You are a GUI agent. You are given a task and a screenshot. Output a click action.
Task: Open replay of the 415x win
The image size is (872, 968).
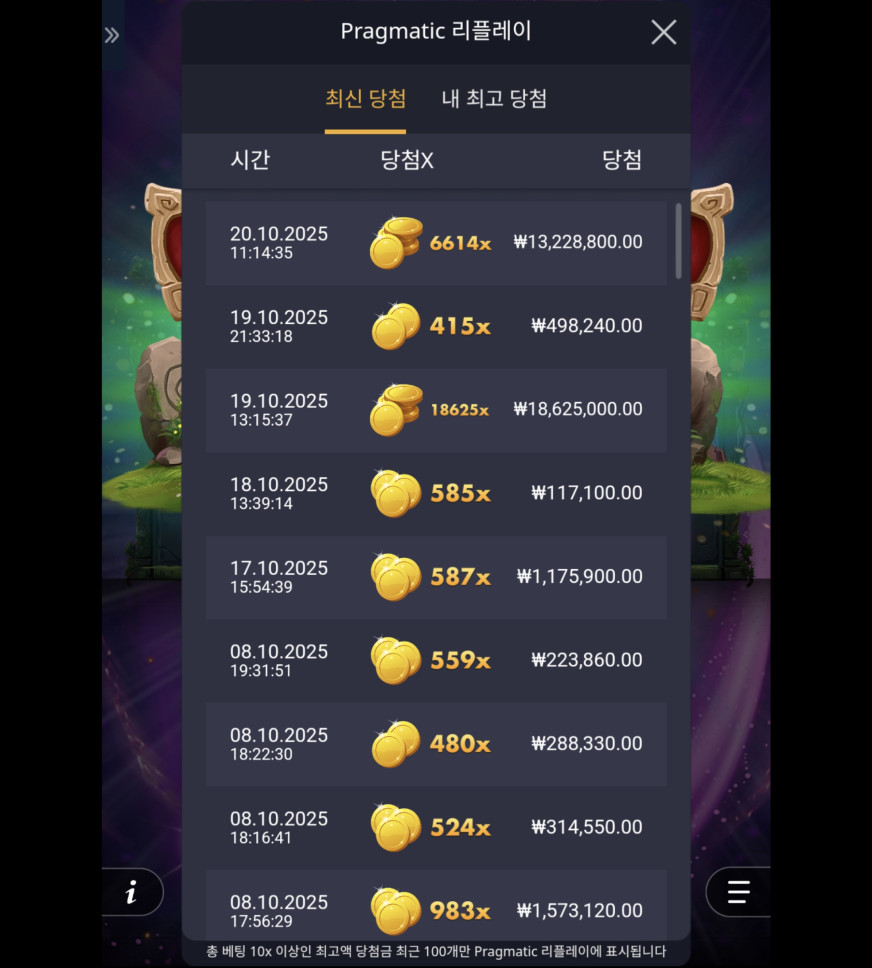tap(436, 326)
